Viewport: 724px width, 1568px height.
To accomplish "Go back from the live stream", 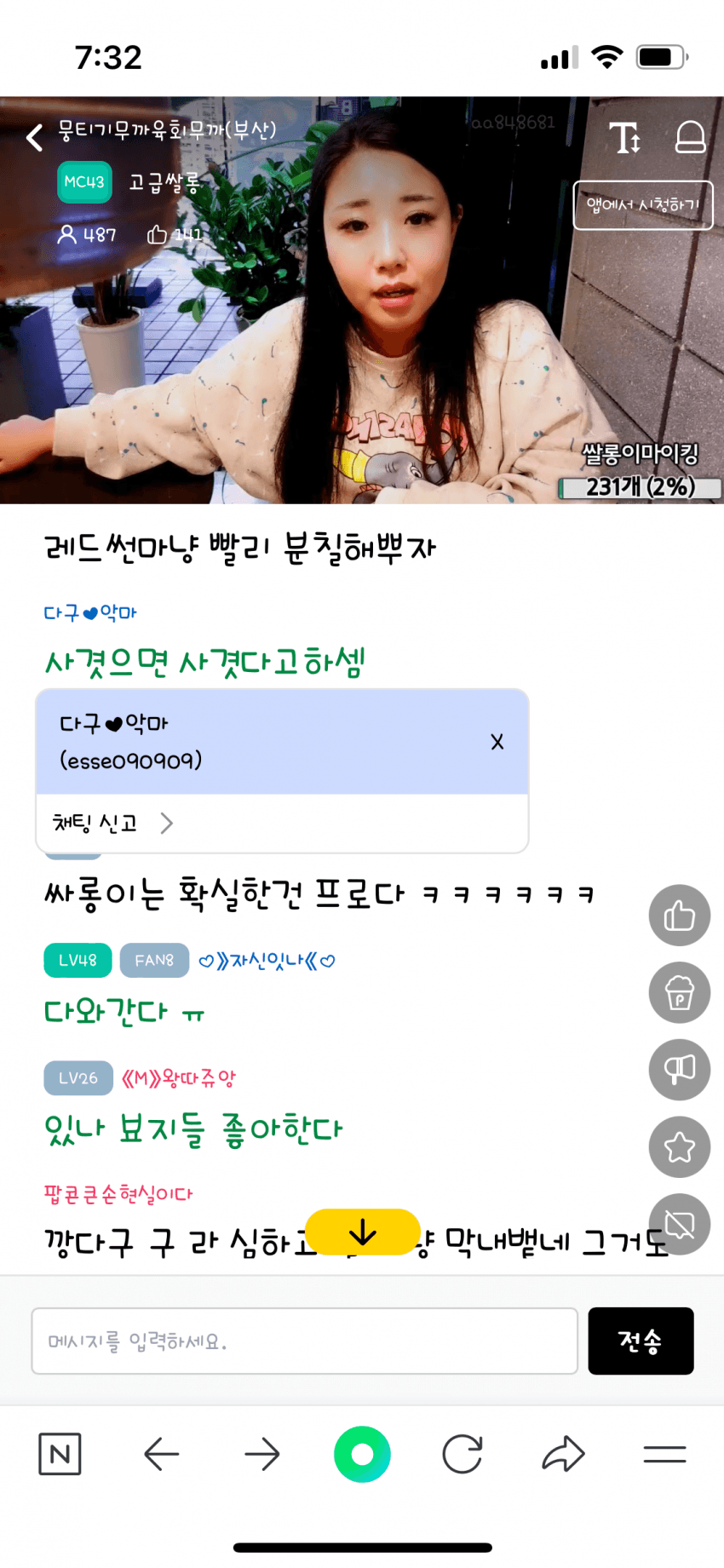I will (34, 136).
